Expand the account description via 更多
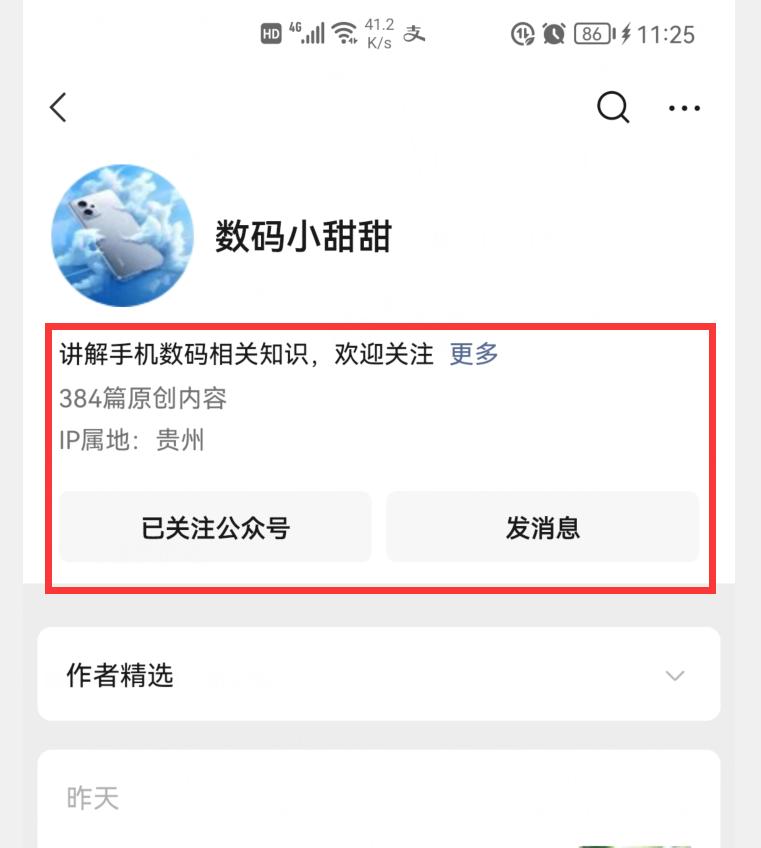The image size is (761, 848). pyautogui.click(x=473, y=354)
